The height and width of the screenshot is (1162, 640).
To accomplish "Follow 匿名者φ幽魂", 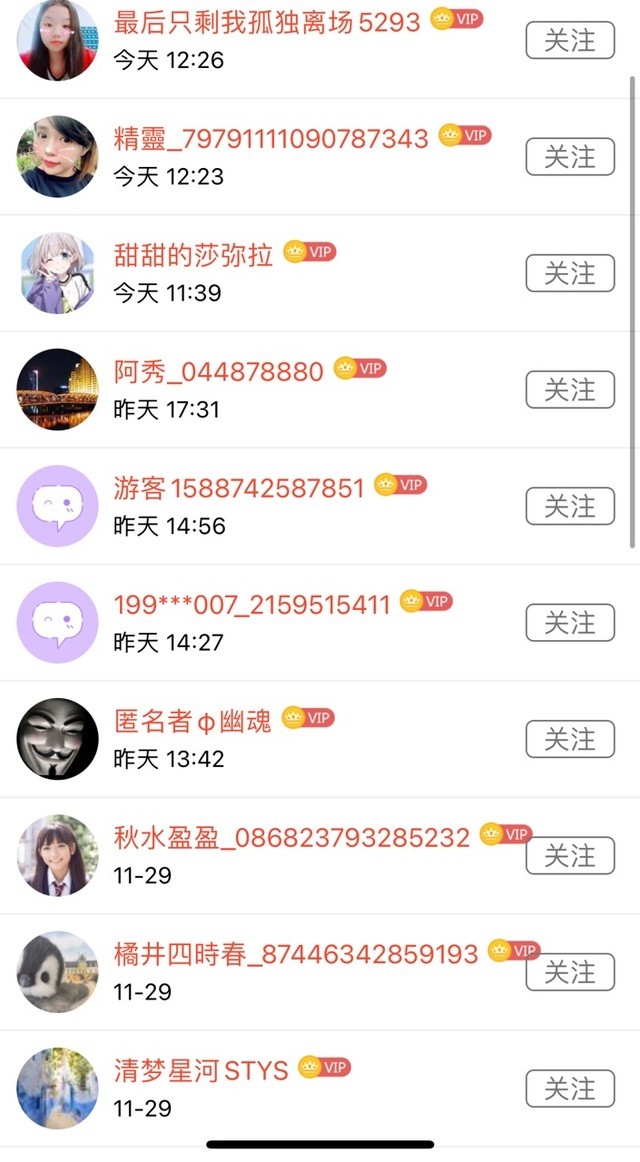I will click(x=570, y=739).
